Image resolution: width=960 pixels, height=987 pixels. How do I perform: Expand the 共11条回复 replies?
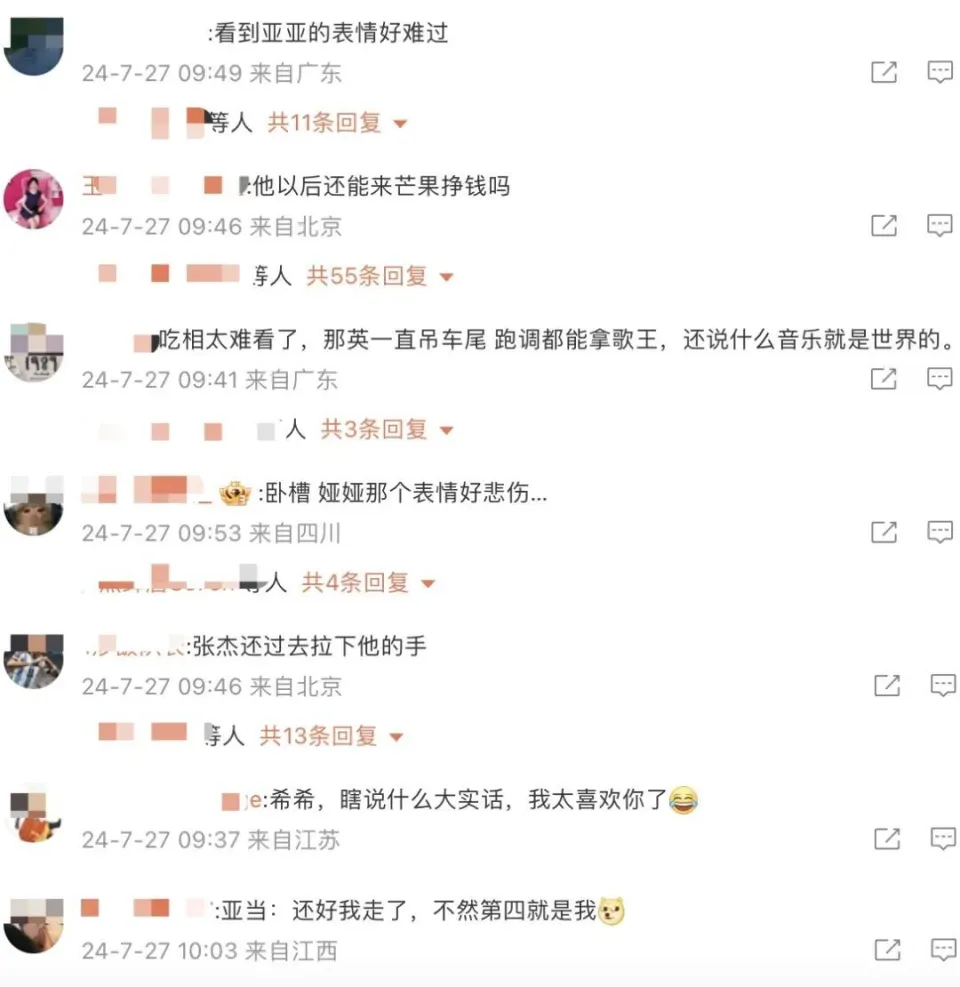tap(336, 123)
